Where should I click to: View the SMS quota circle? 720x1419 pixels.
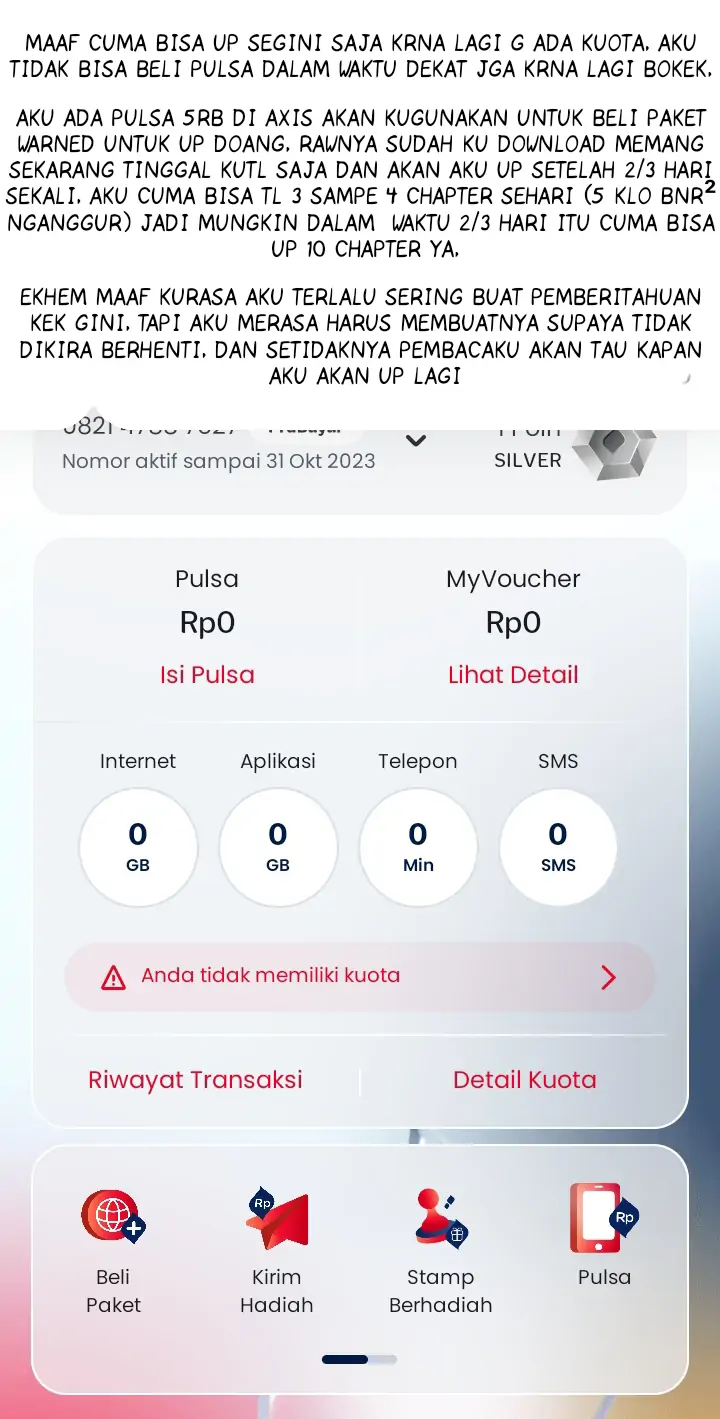(558, 848)
